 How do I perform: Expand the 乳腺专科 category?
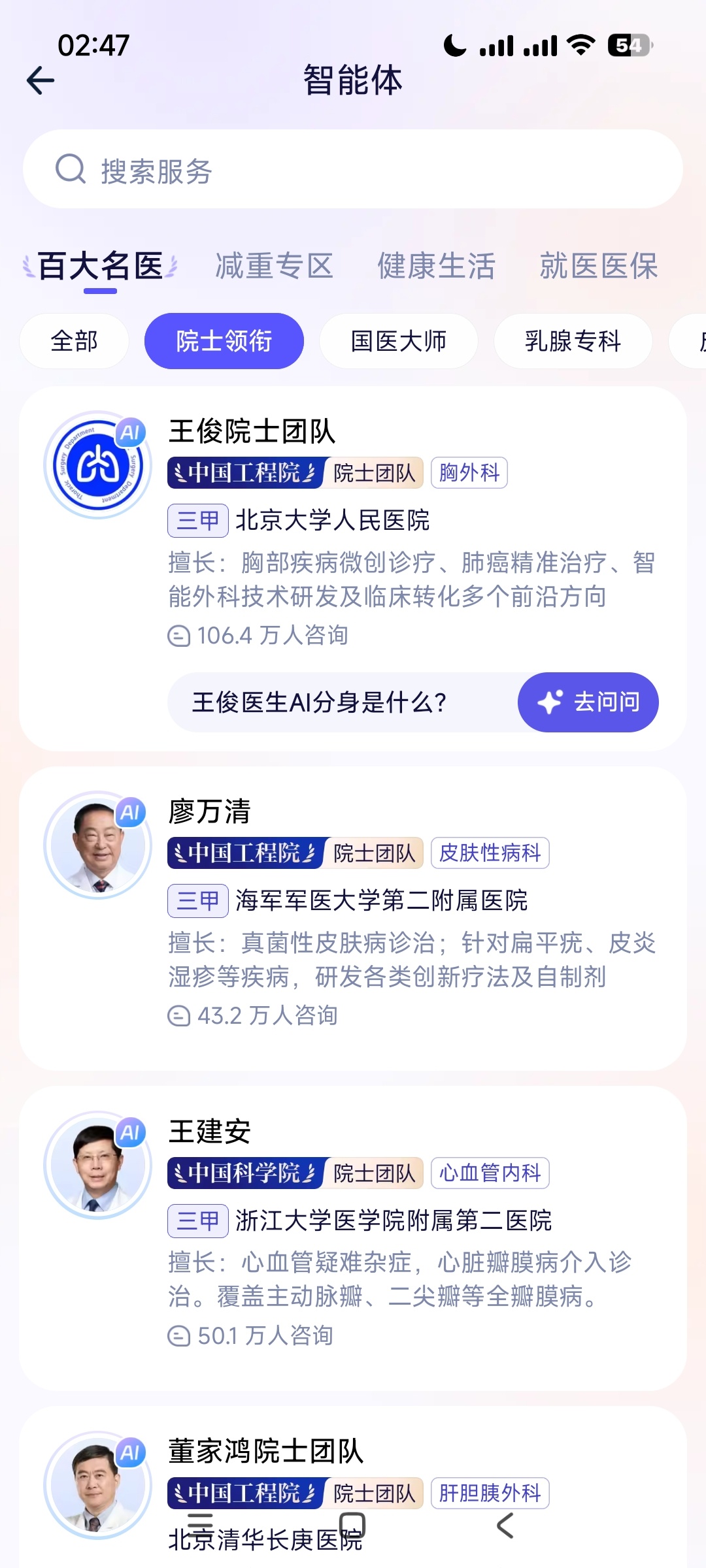(572, 341)
